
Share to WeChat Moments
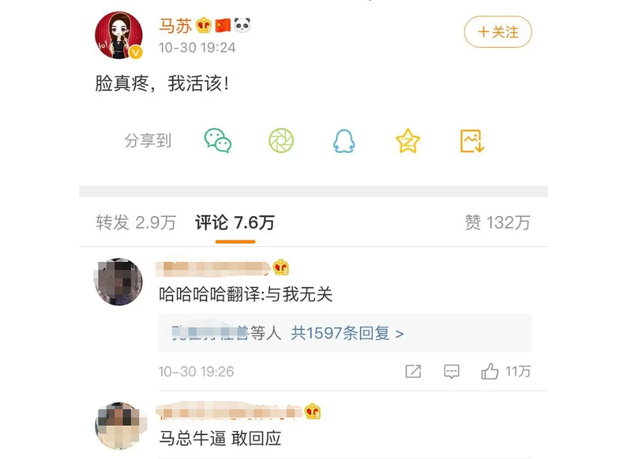(x=281, y=141)
